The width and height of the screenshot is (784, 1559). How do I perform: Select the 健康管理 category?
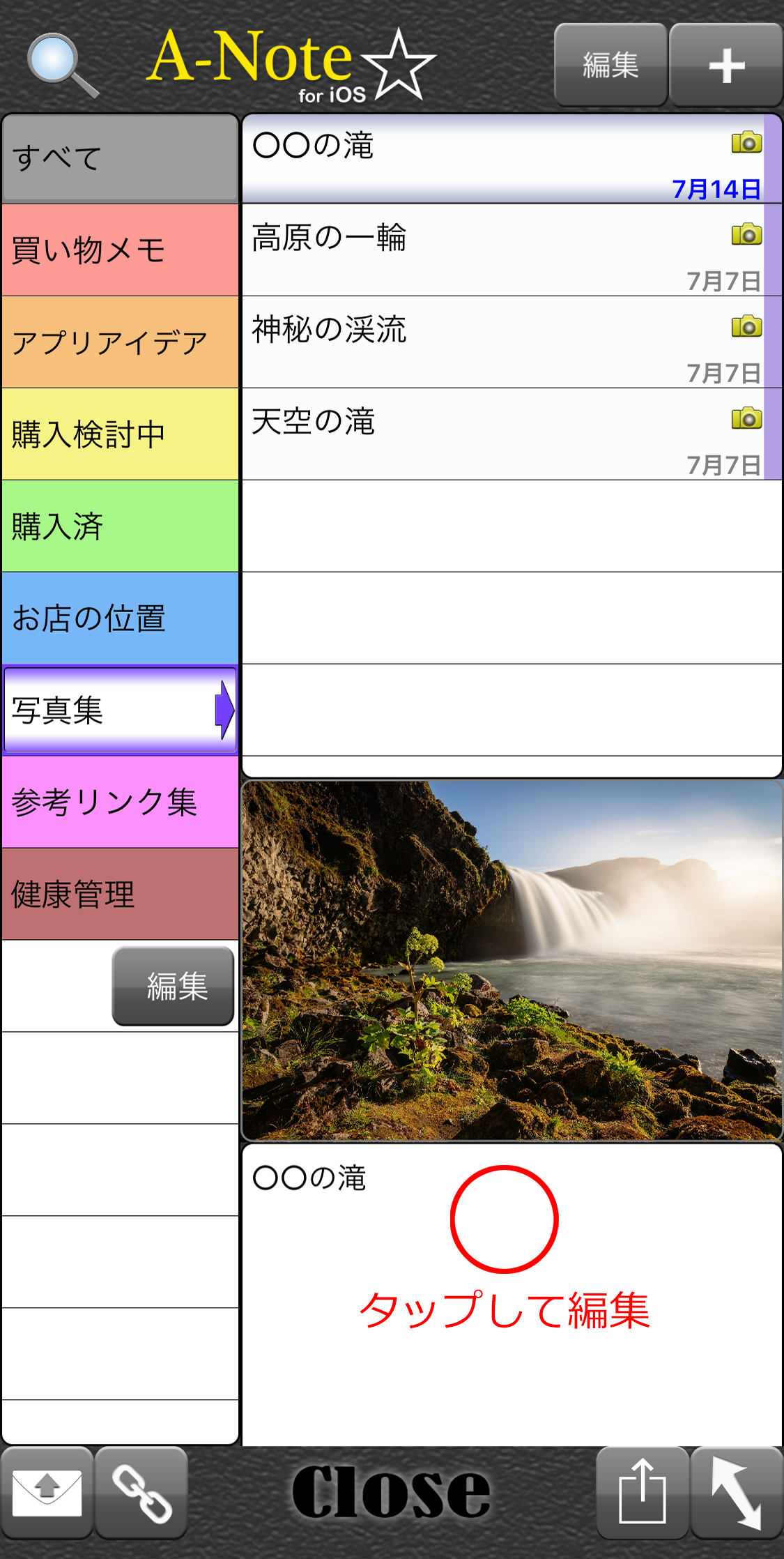120,895
